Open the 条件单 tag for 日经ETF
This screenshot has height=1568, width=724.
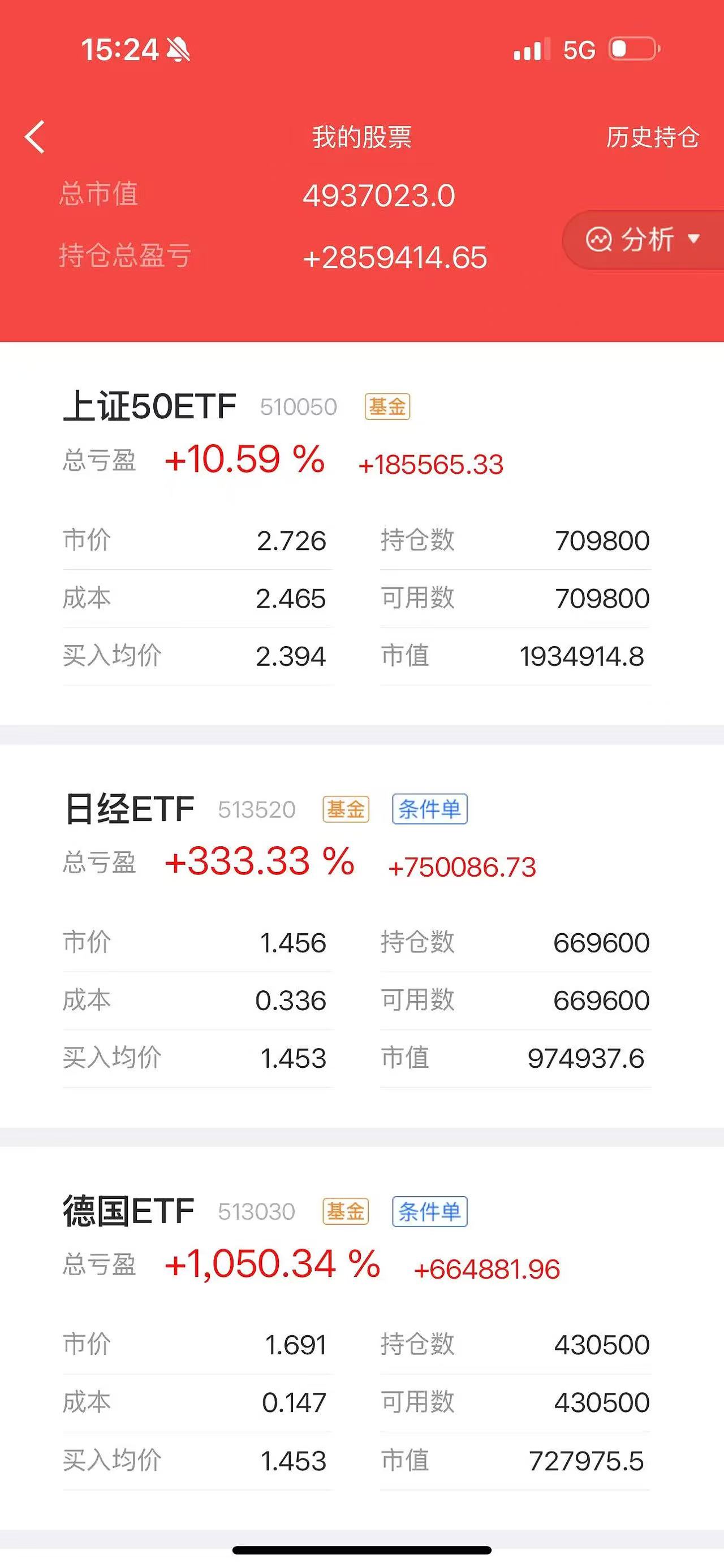[x=431, y=809]
